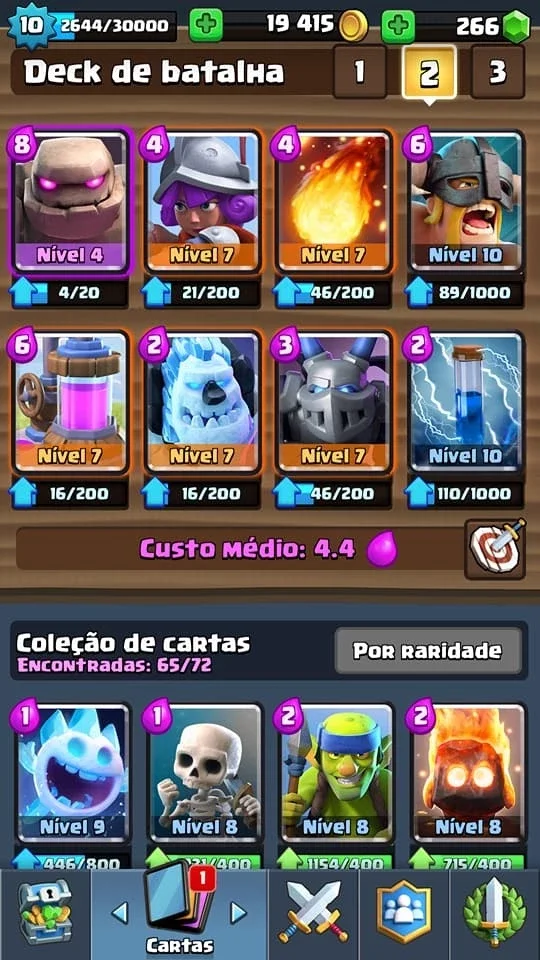Select the Ice Golem card
Screen dimensions: 540x960
[x=202, y=403]
